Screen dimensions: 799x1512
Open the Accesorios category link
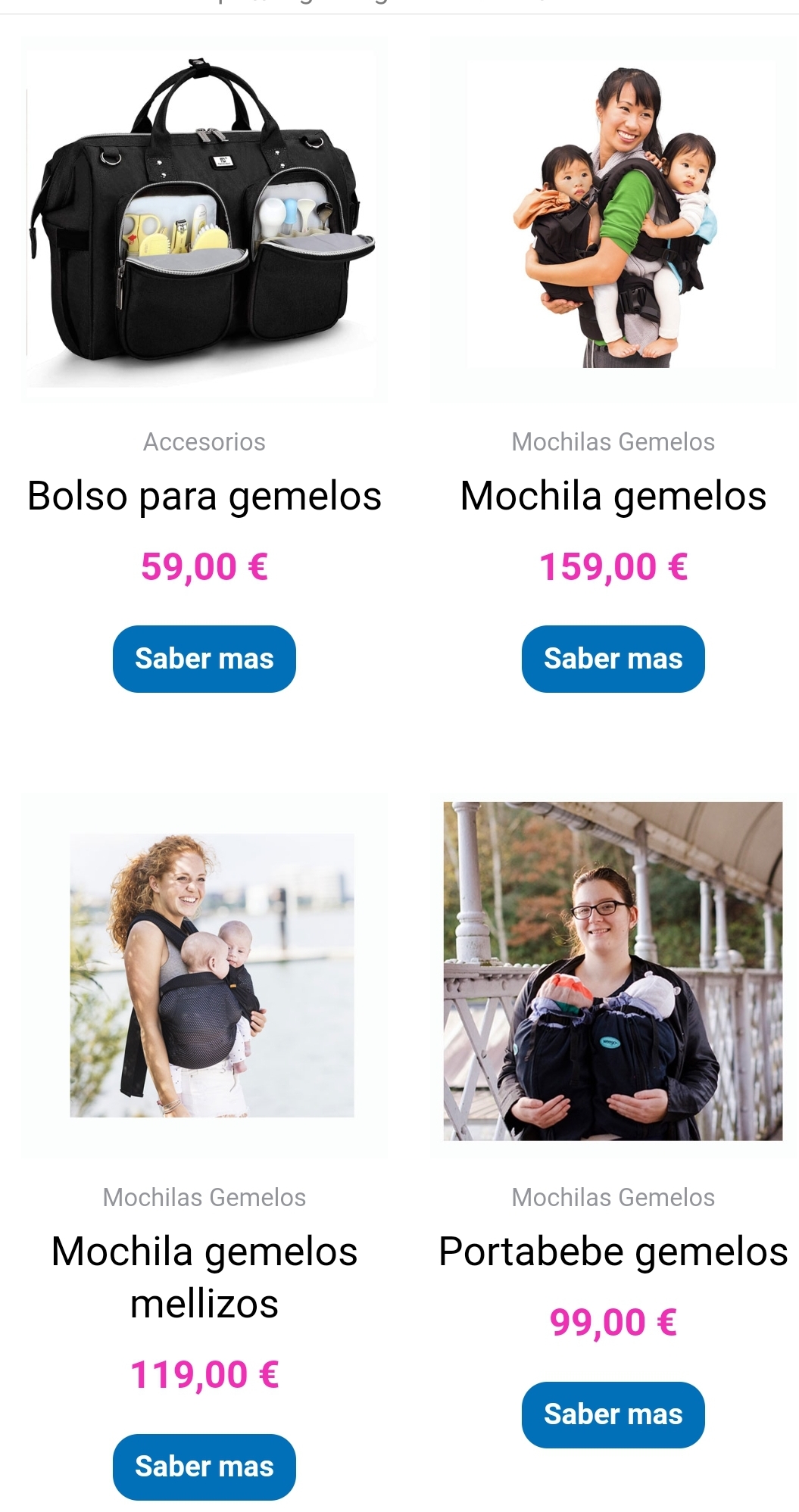point(204,441)
